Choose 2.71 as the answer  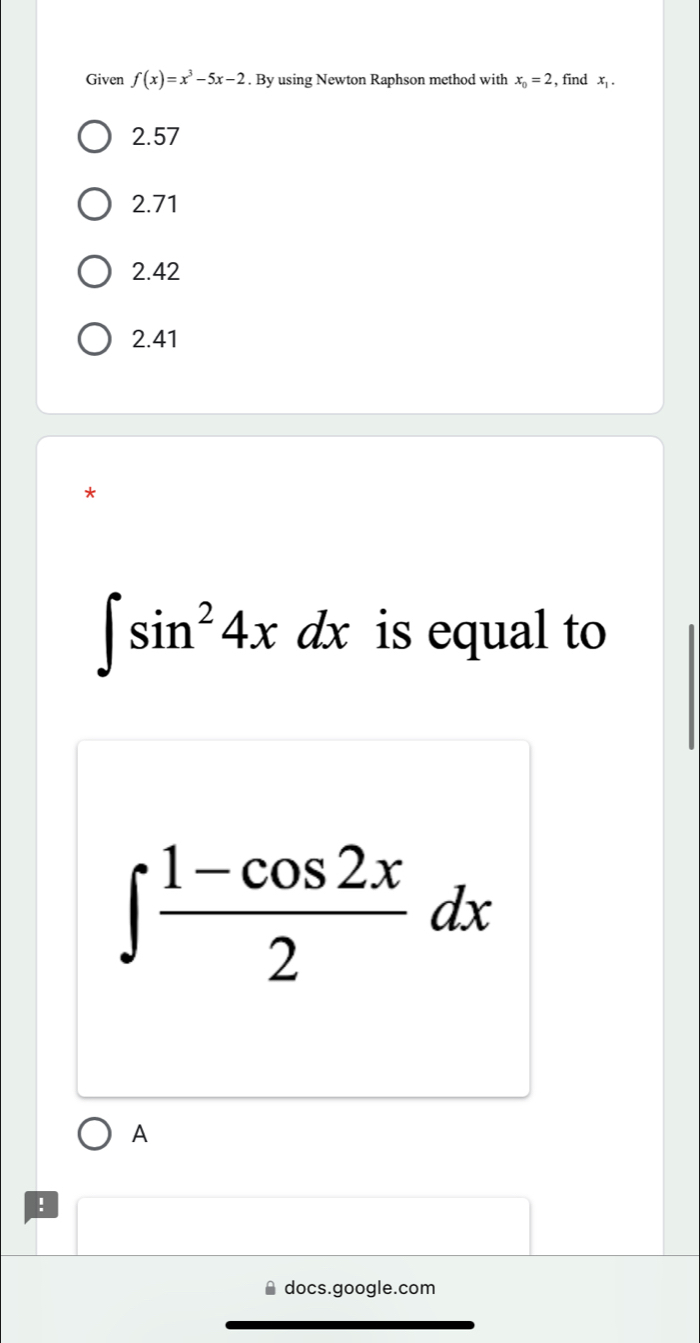[x=95, y=206]
